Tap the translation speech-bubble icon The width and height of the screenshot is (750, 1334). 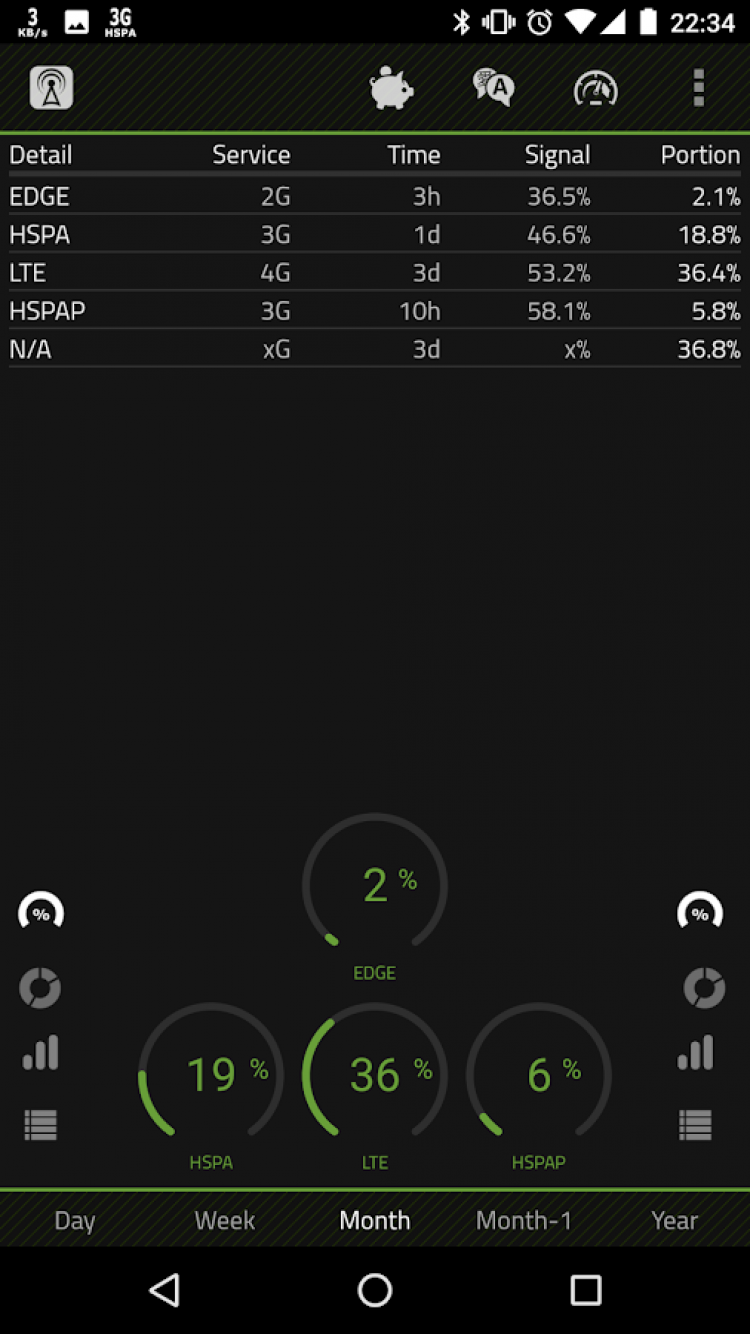[491, 87]
